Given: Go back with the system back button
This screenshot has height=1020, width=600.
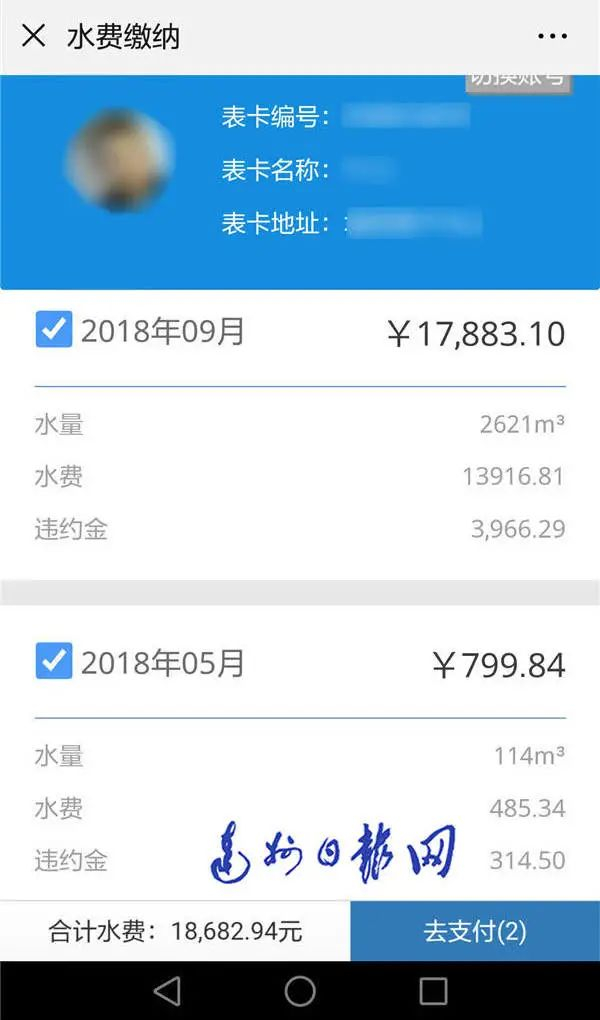Looking at the screenshot, I should (x=167, y=991).
